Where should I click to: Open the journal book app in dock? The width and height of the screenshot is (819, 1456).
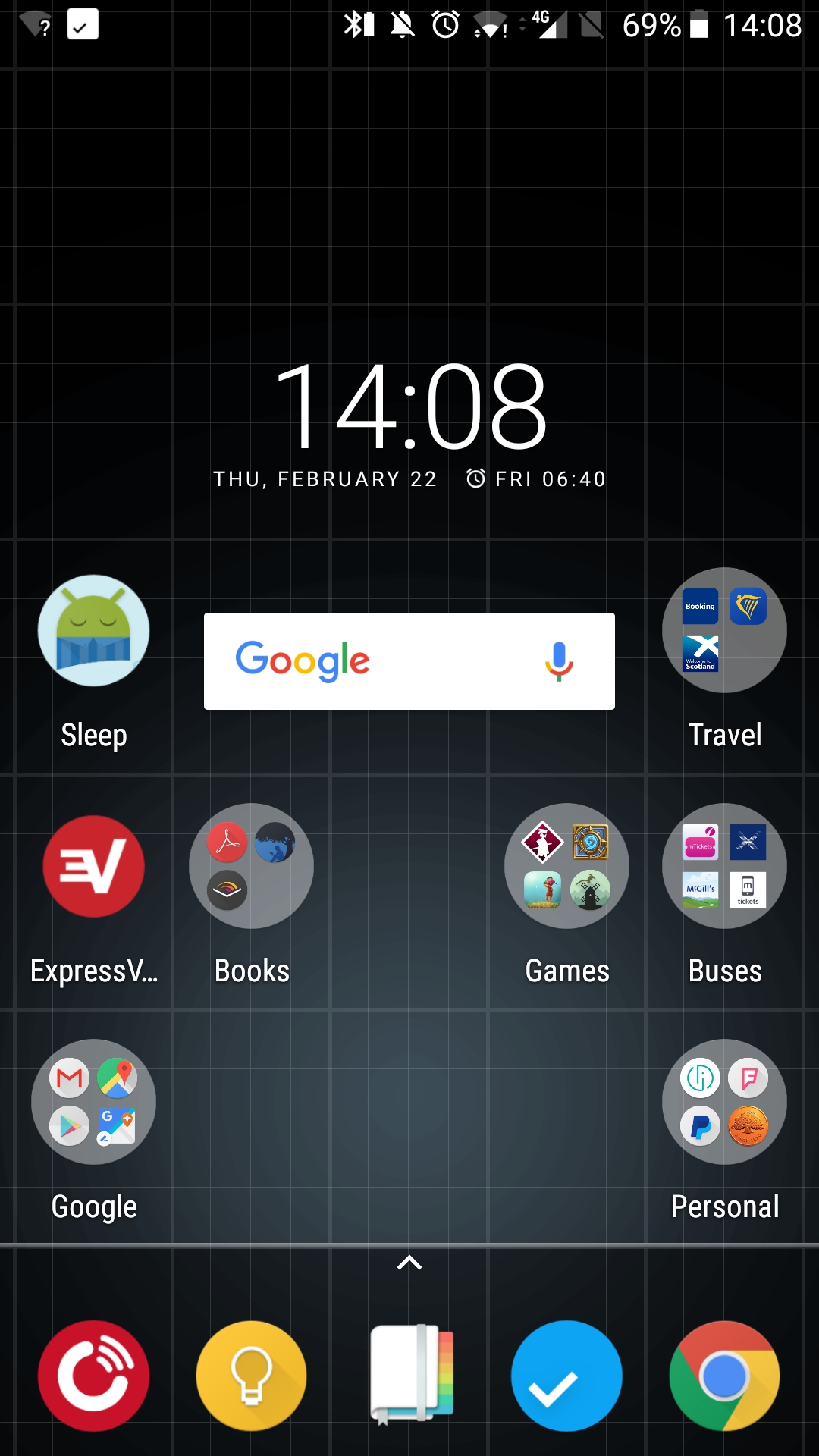[409, 1376]
